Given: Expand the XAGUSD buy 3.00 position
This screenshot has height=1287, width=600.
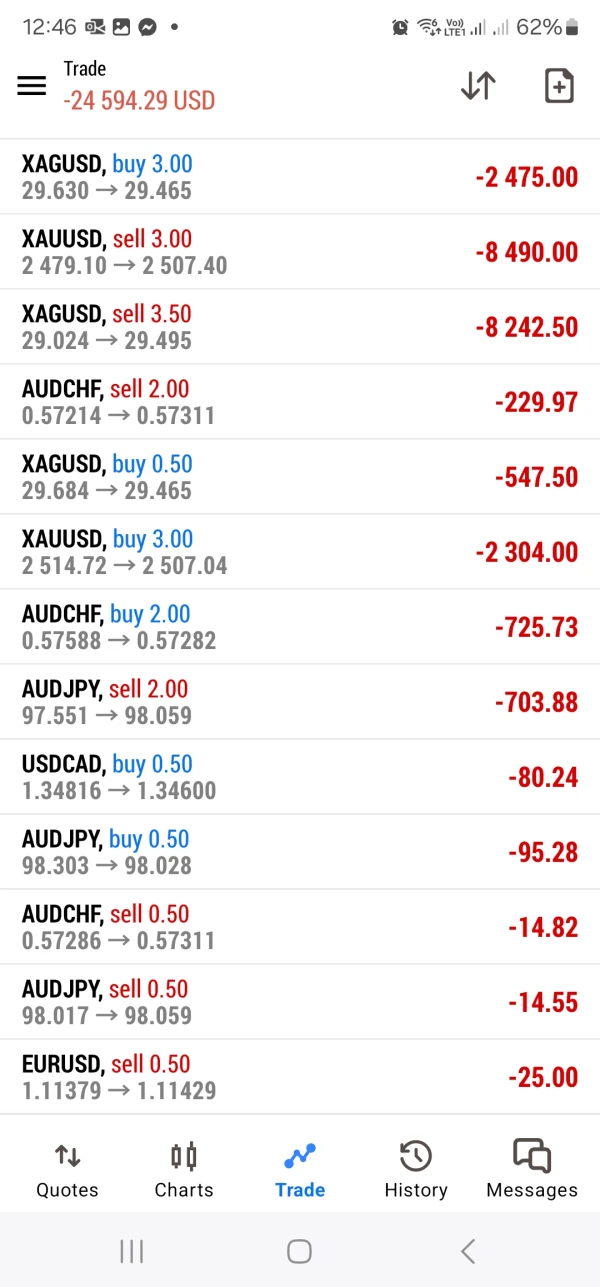Looking at the screenshot, I should [300, 177].
